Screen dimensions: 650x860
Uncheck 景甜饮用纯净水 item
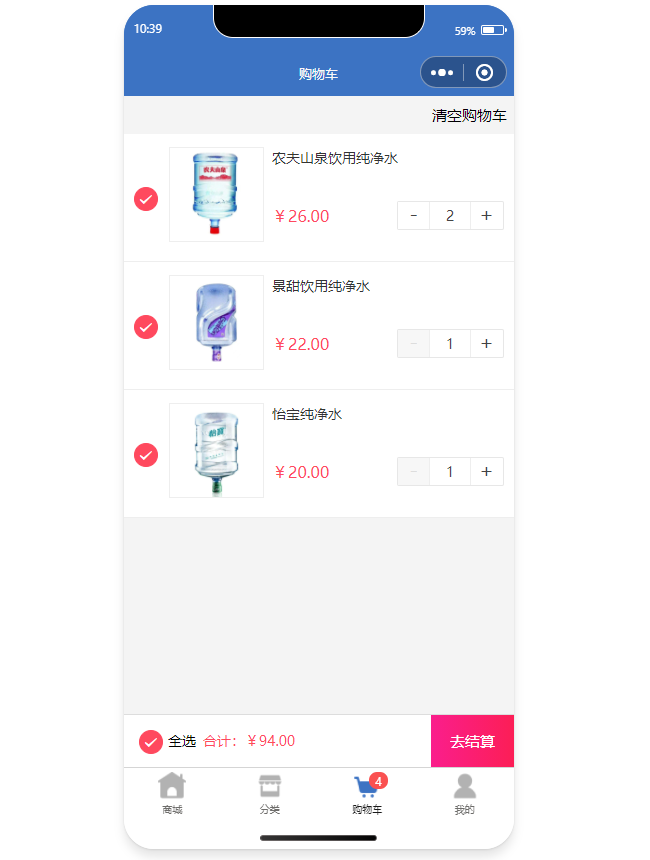(x=146, y=327)
